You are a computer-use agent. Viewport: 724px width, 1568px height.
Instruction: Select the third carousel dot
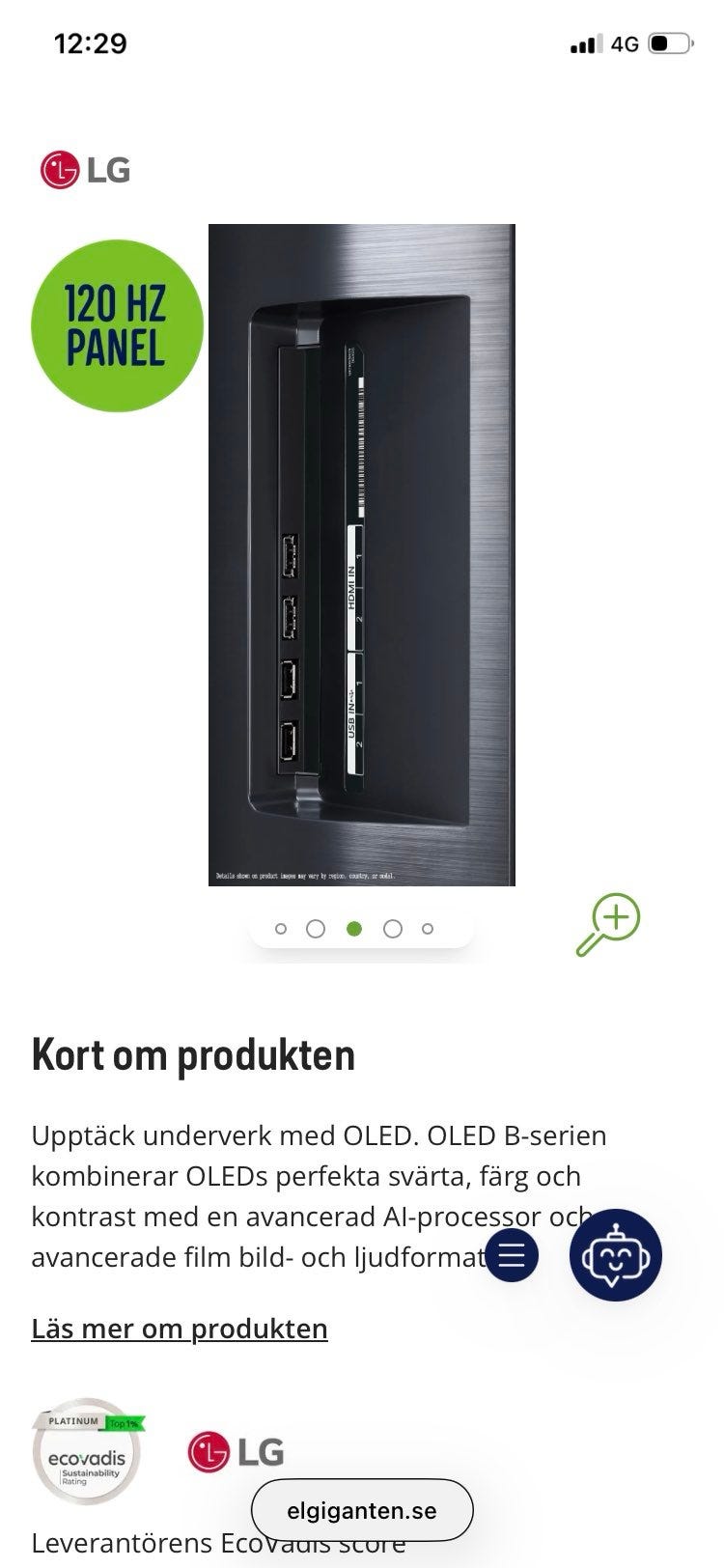pyautogui.click(x=354, y=927)
